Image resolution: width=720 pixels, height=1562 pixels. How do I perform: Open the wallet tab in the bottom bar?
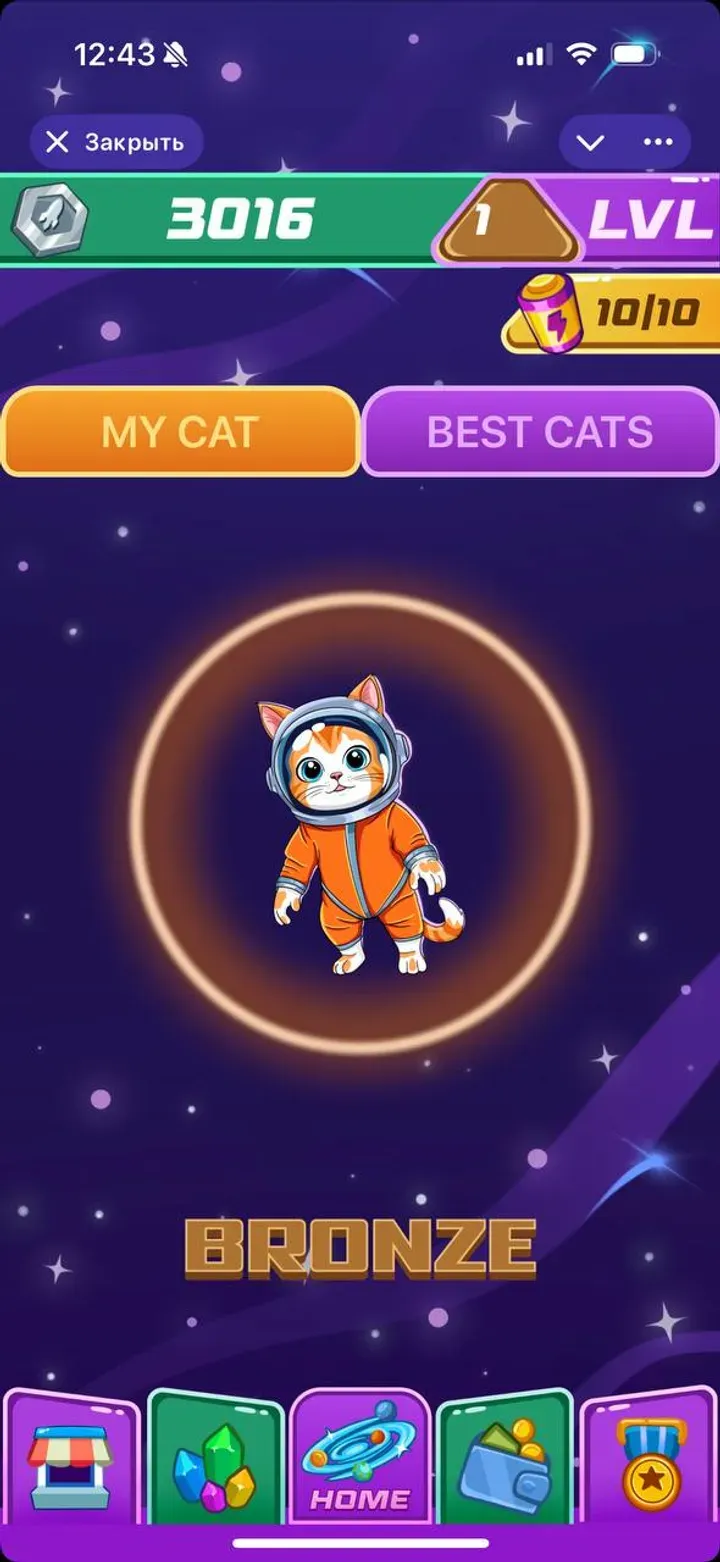[505, 1466]
